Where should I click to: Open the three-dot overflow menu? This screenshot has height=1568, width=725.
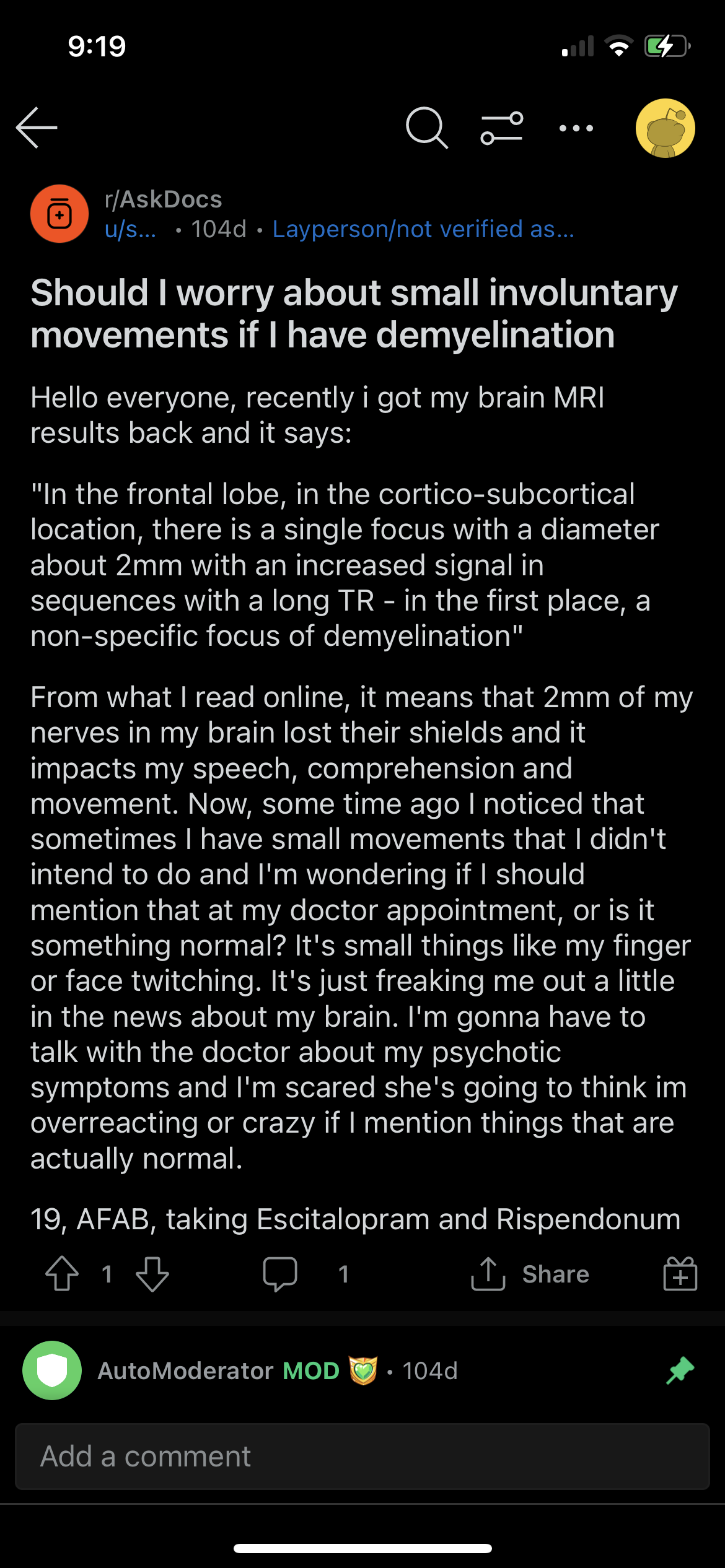576,128
